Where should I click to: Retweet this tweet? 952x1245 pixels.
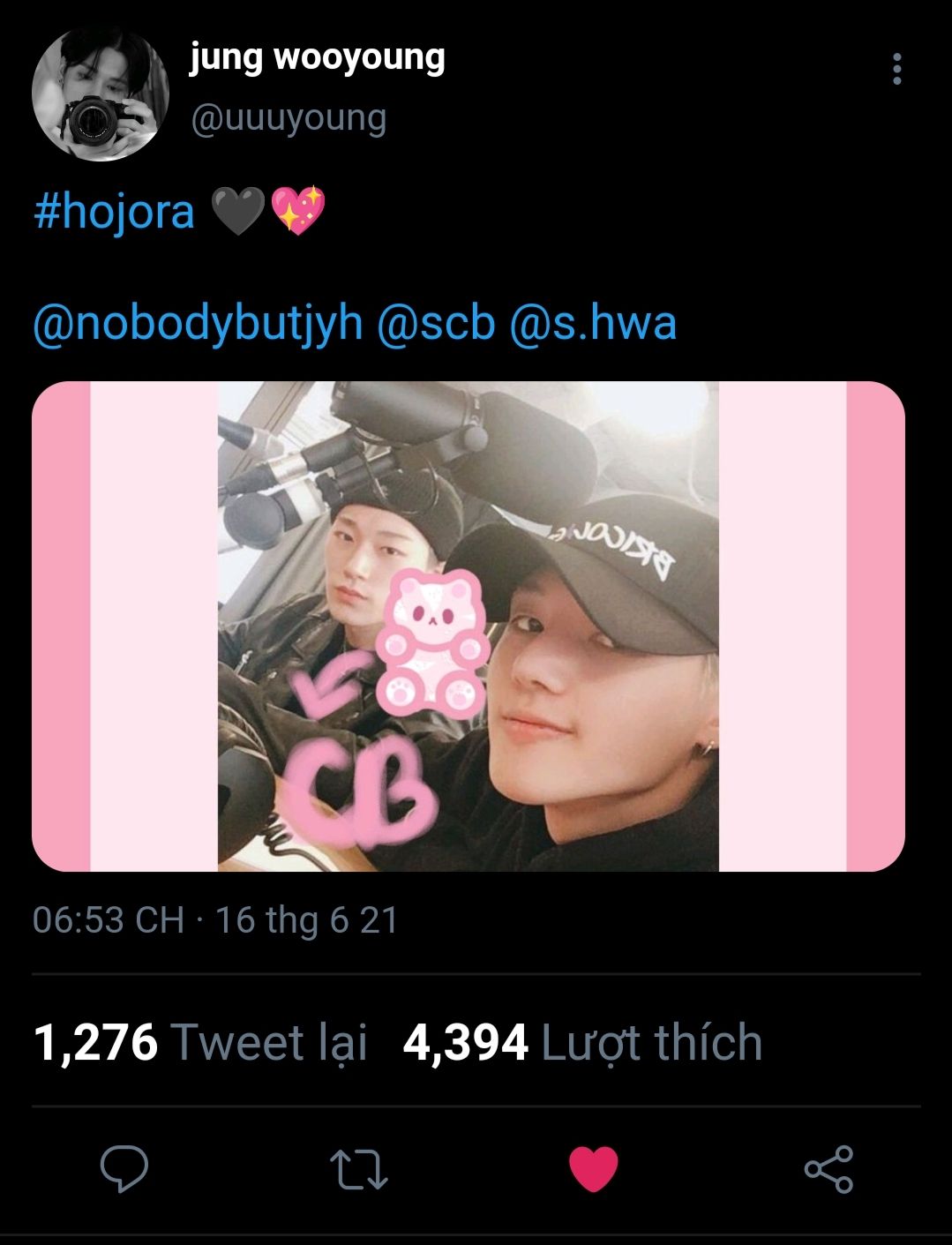[358, 1168]
